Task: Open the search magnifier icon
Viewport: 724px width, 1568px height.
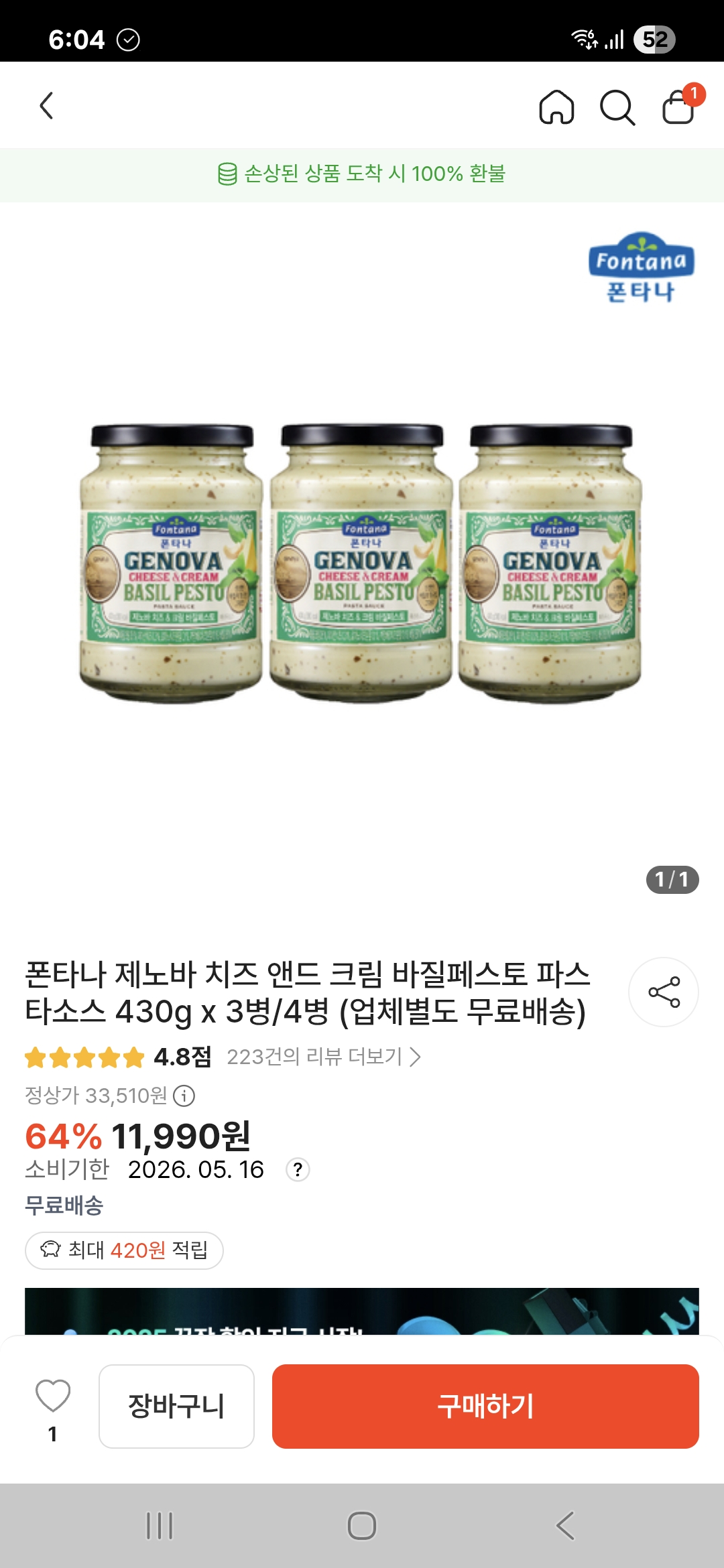Action: pos(617,107)
